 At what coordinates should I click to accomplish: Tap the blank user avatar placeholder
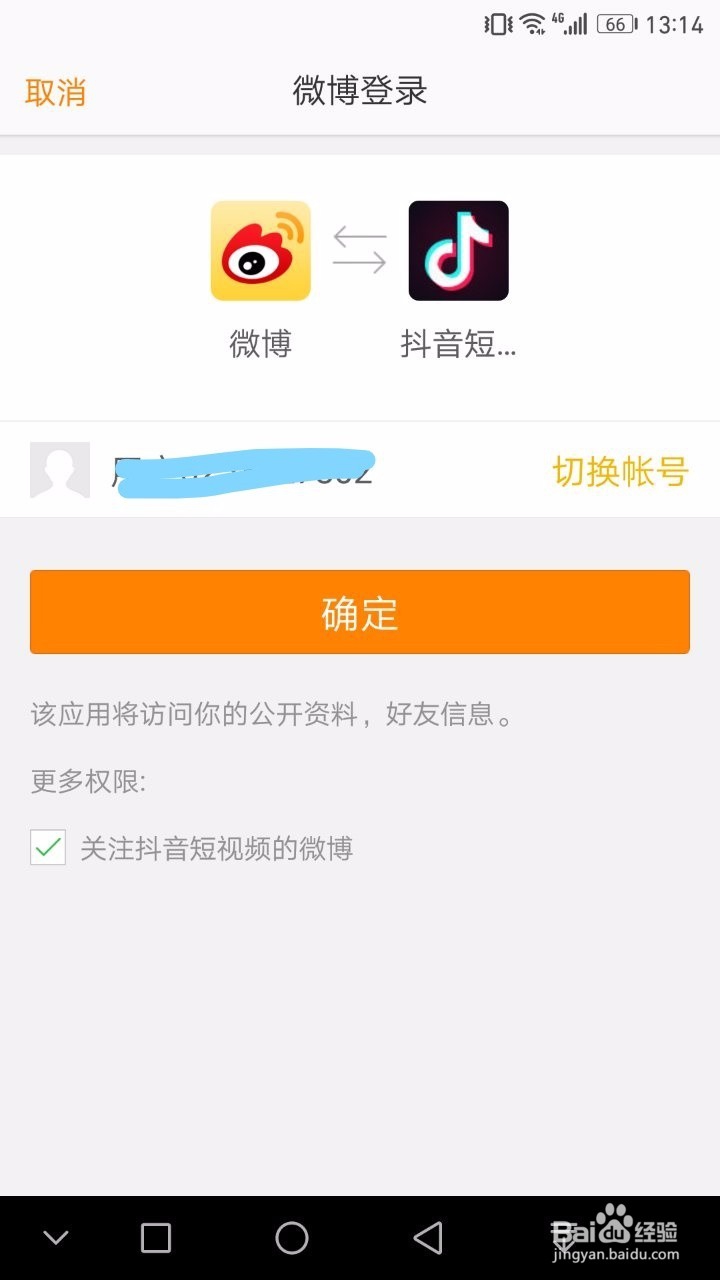pos(59,470)
